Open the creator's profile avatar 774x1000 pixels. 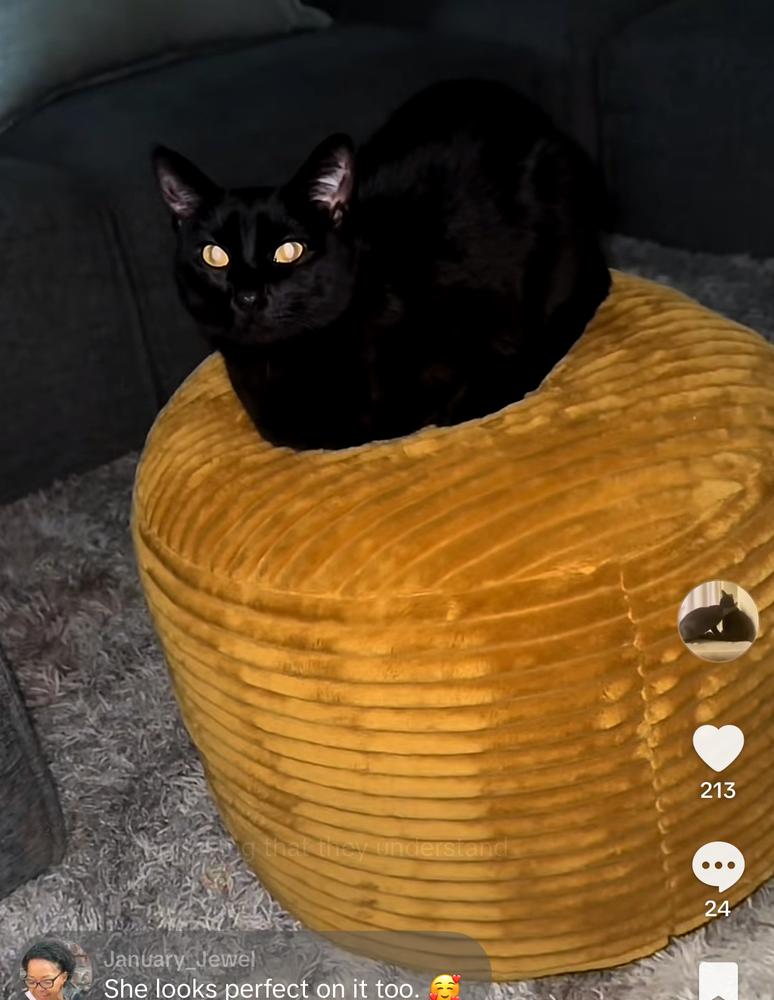tap(718, 621)
